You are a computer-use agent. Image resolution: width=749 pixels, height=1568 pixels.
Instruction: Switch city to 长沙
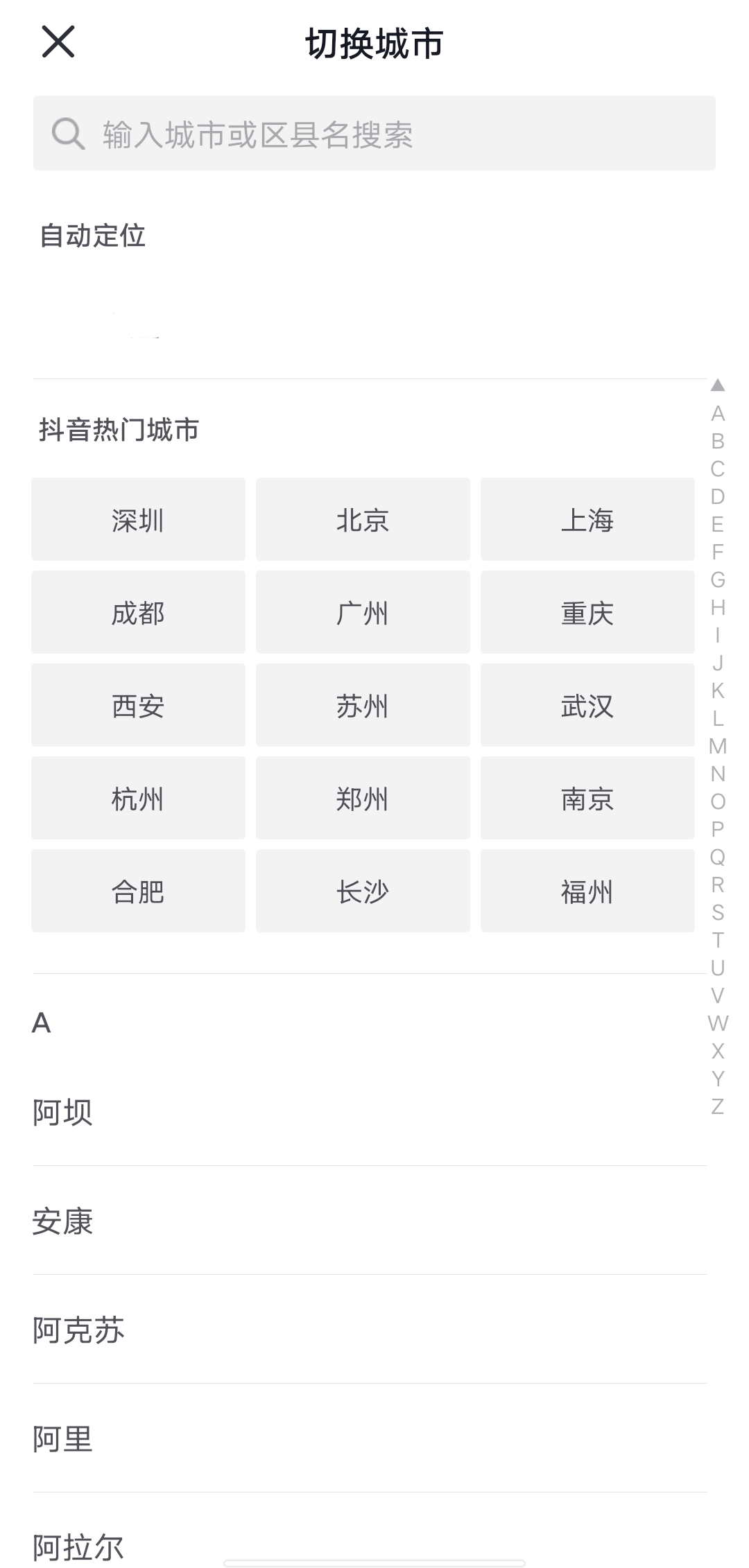tap(363, 891)
